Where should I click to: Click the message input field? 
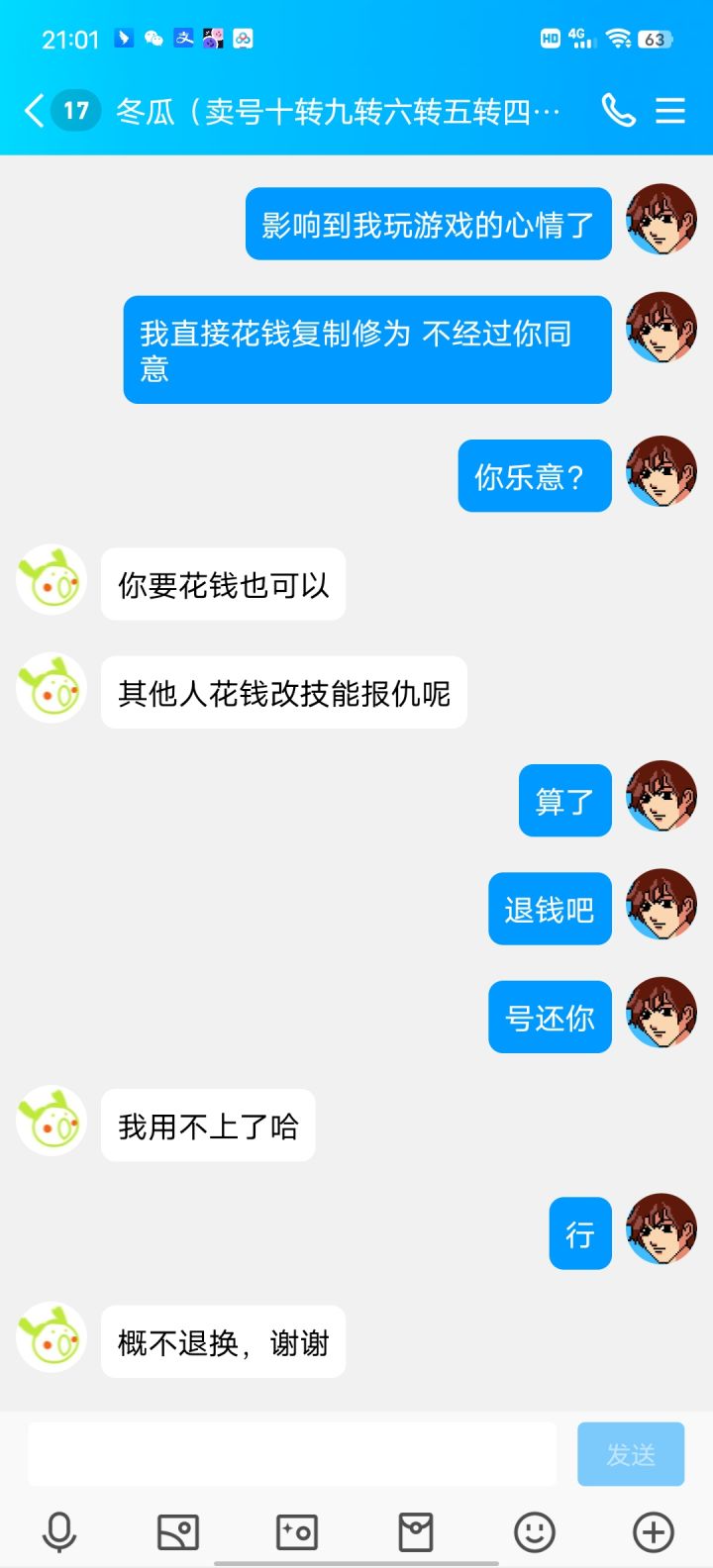[x=292, y=1454]
